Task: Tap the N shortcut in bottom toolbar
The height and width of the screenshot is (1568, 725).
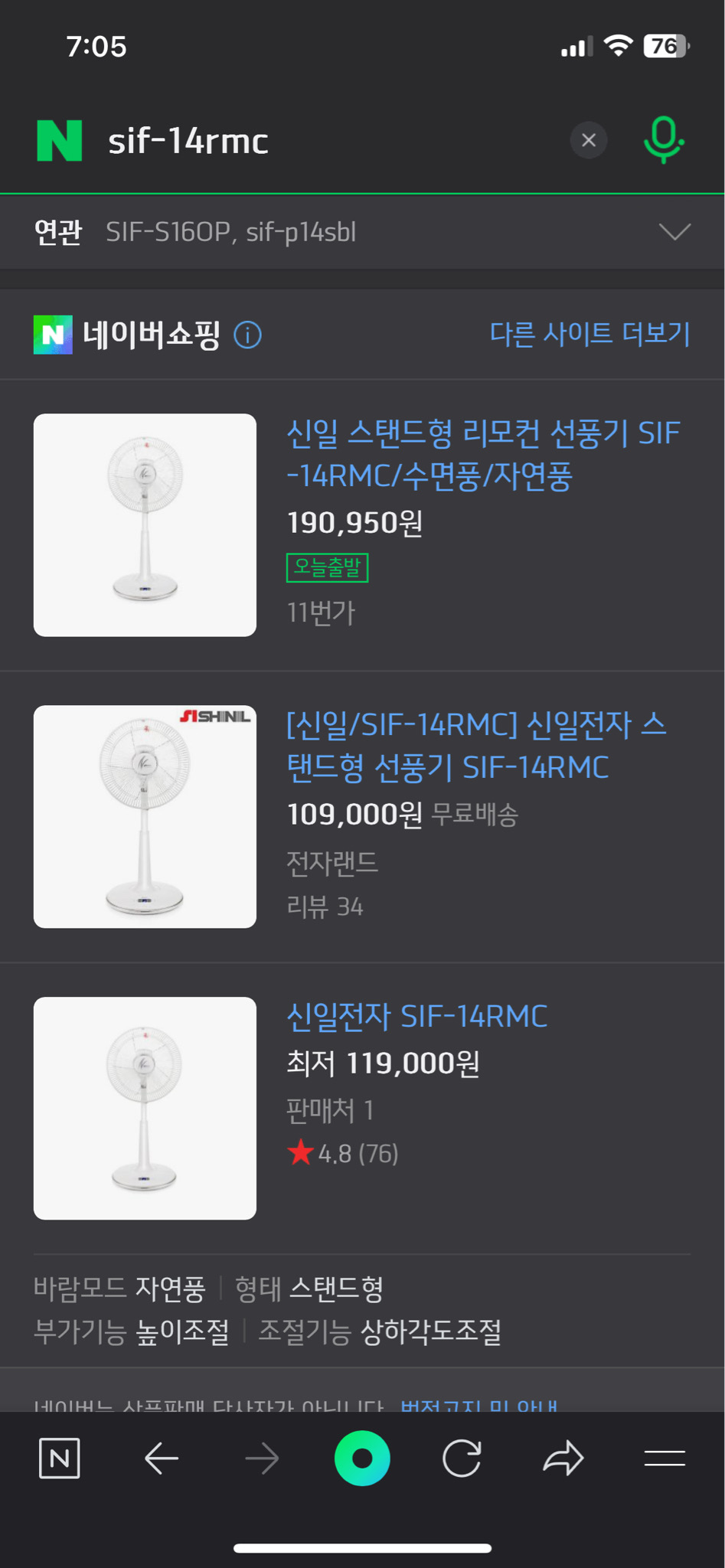Action: [x=59, y=1458]
